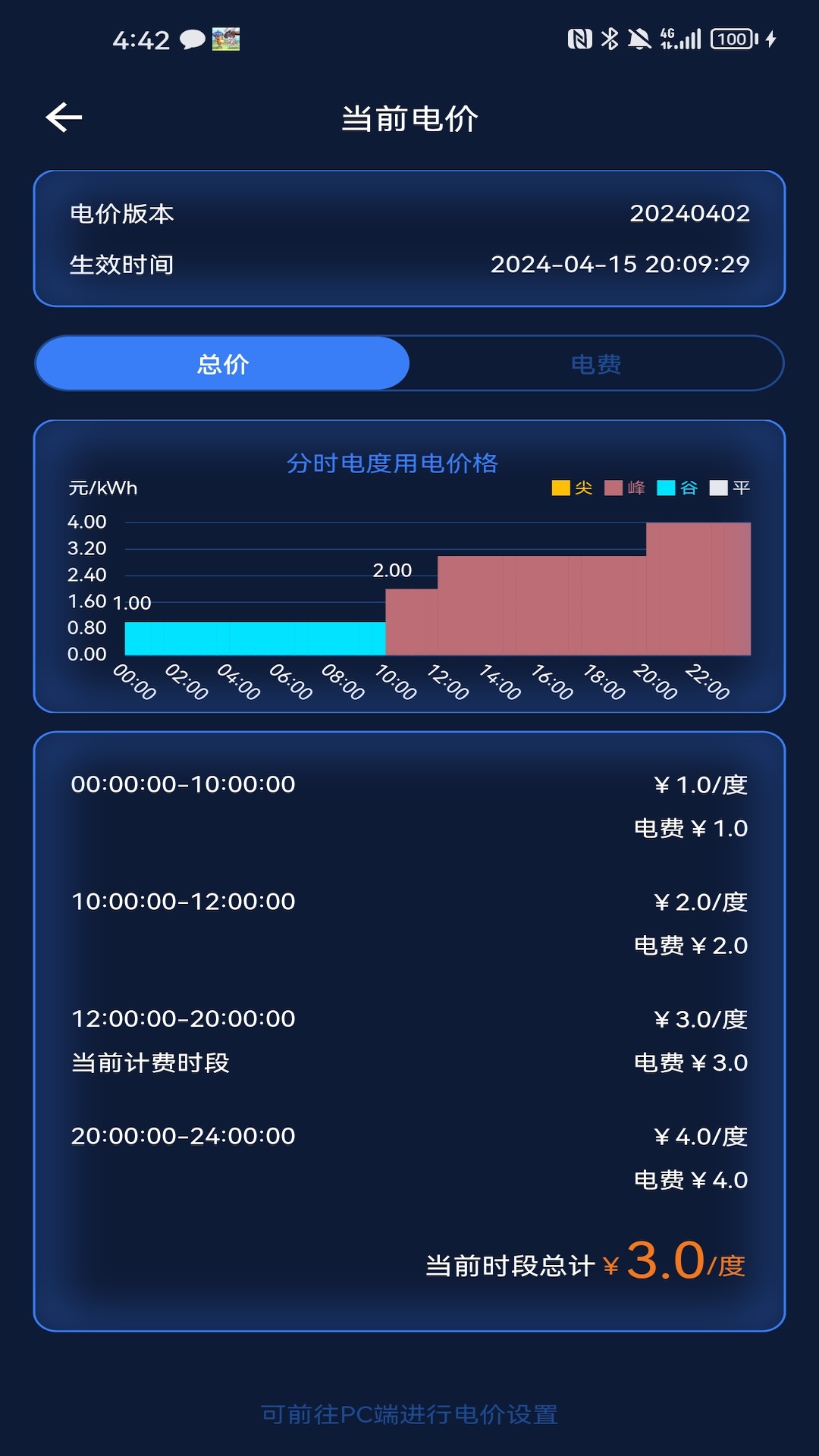Image resolution: width=819 pixels, height=1456 pixels.
Task: Click the back arrow to return
Action: (64, 117)
